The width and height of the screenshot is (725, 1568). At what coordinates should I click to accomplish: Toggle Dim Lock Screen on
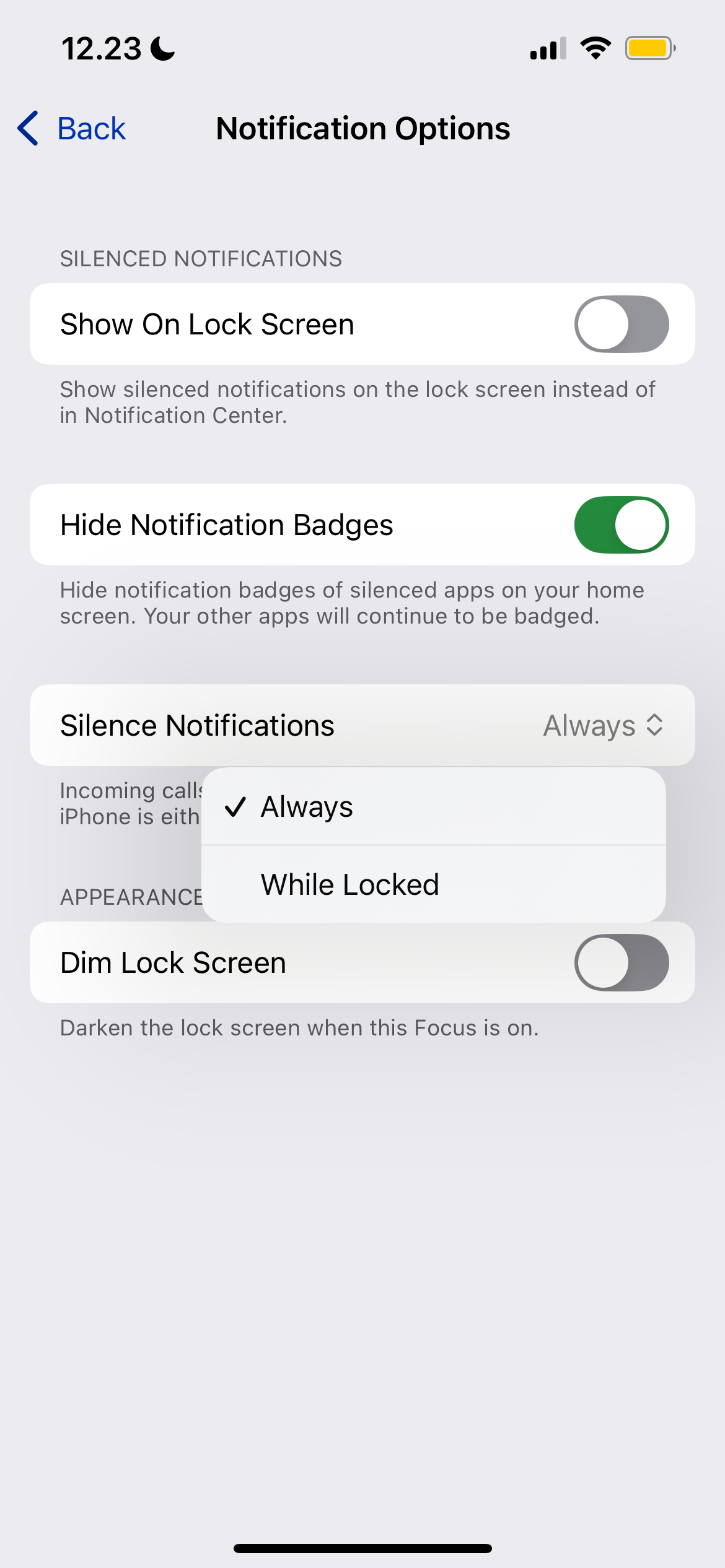tap(621, 962)
